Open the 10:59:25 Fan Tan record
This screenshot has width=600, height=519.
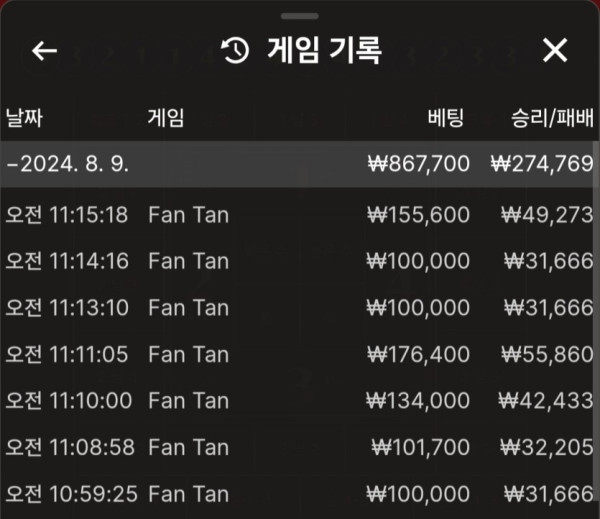298,493
